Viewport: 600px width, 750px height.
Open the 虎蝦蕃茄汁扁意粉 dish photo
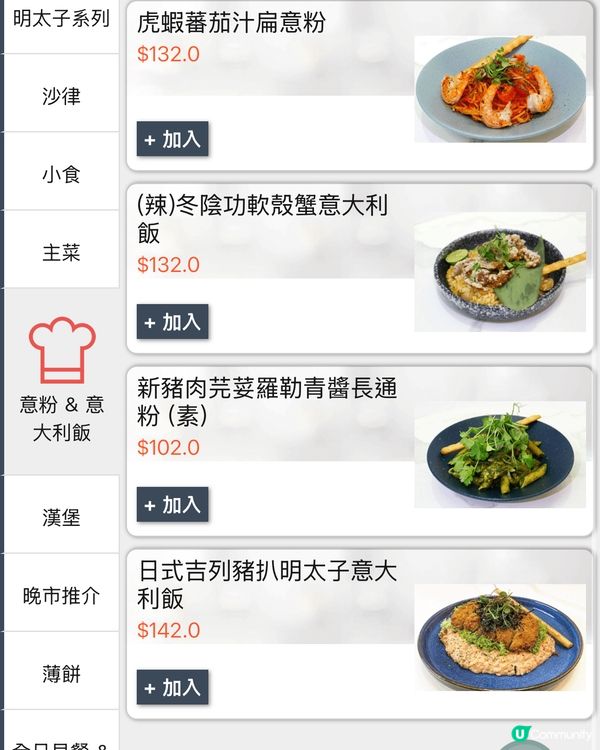tap(500, 89)
